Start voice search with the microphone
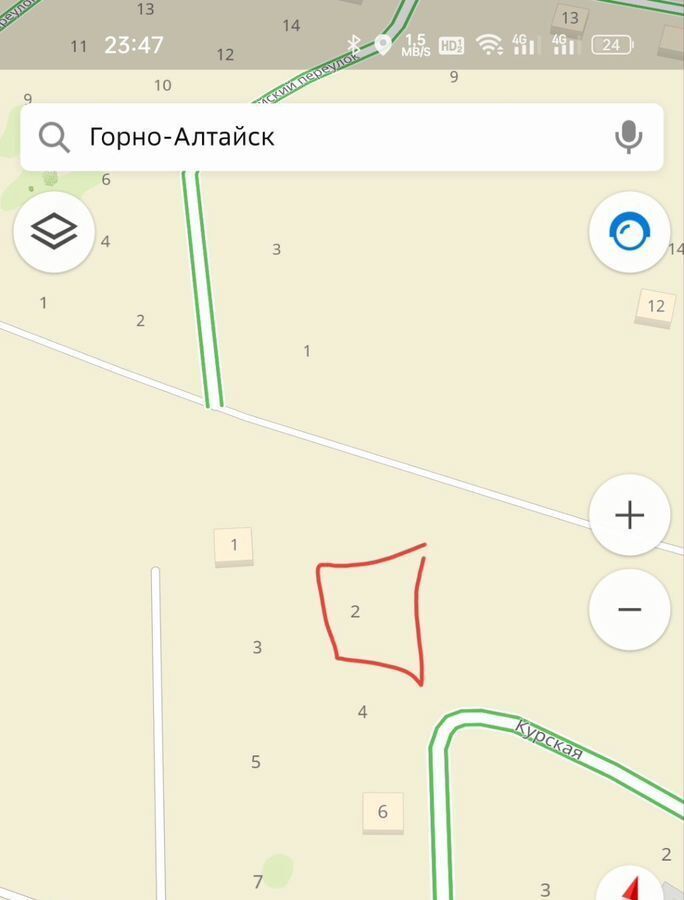The width and height of the screenshot is (684, 900). pyautogui.click(x=628, y=136)
